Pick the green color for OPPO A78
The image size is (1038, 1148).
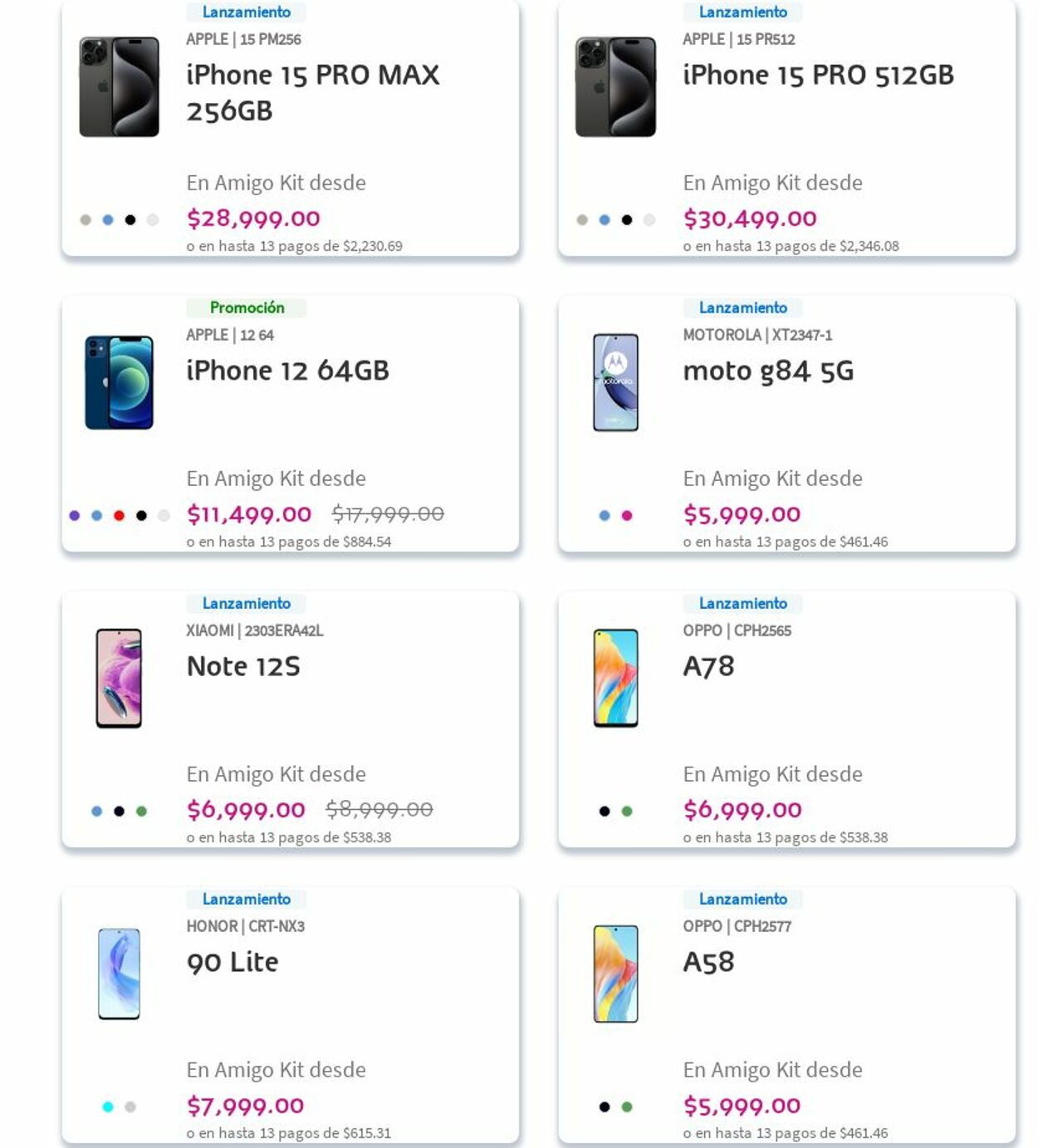click(627, 812)
